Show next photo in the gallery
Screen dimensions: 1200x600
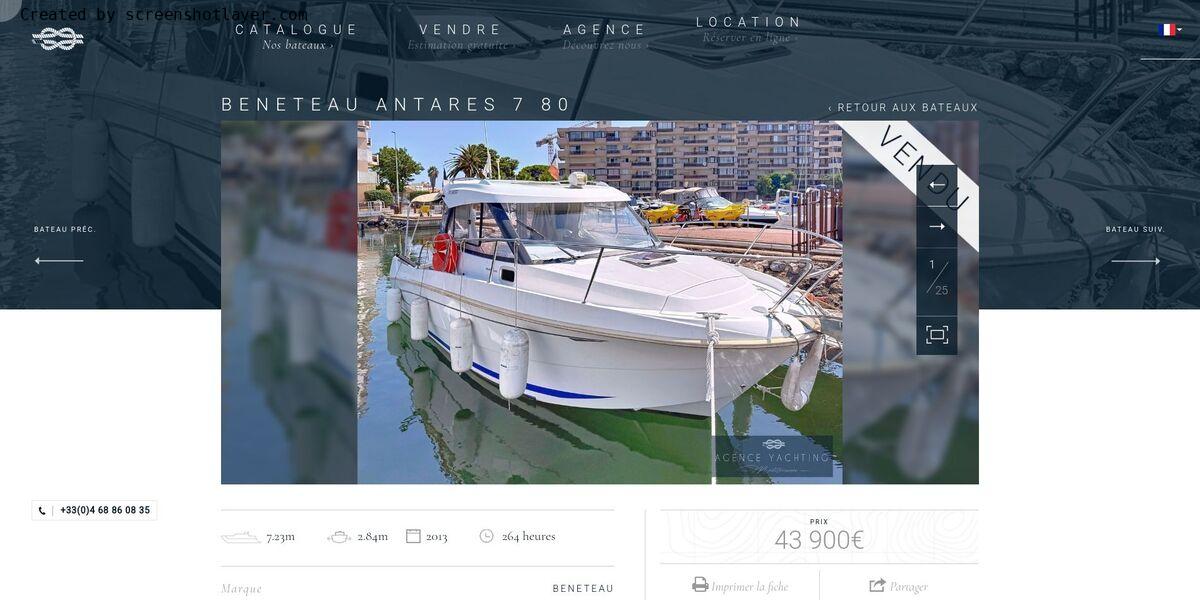click(x=936, y=227)
